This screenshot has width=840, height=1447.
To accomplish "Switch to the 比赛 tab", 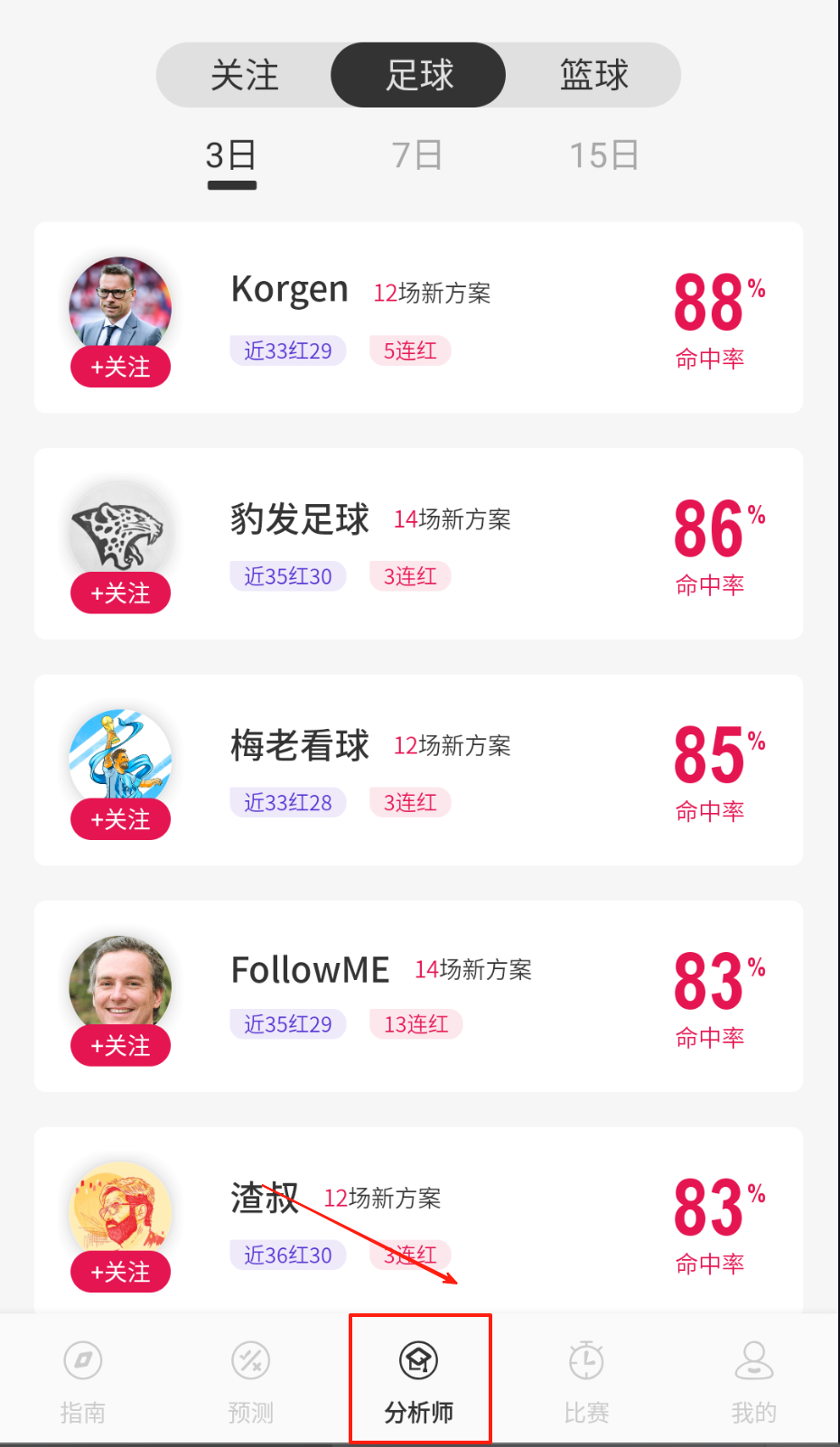I will coord(586,1378).
